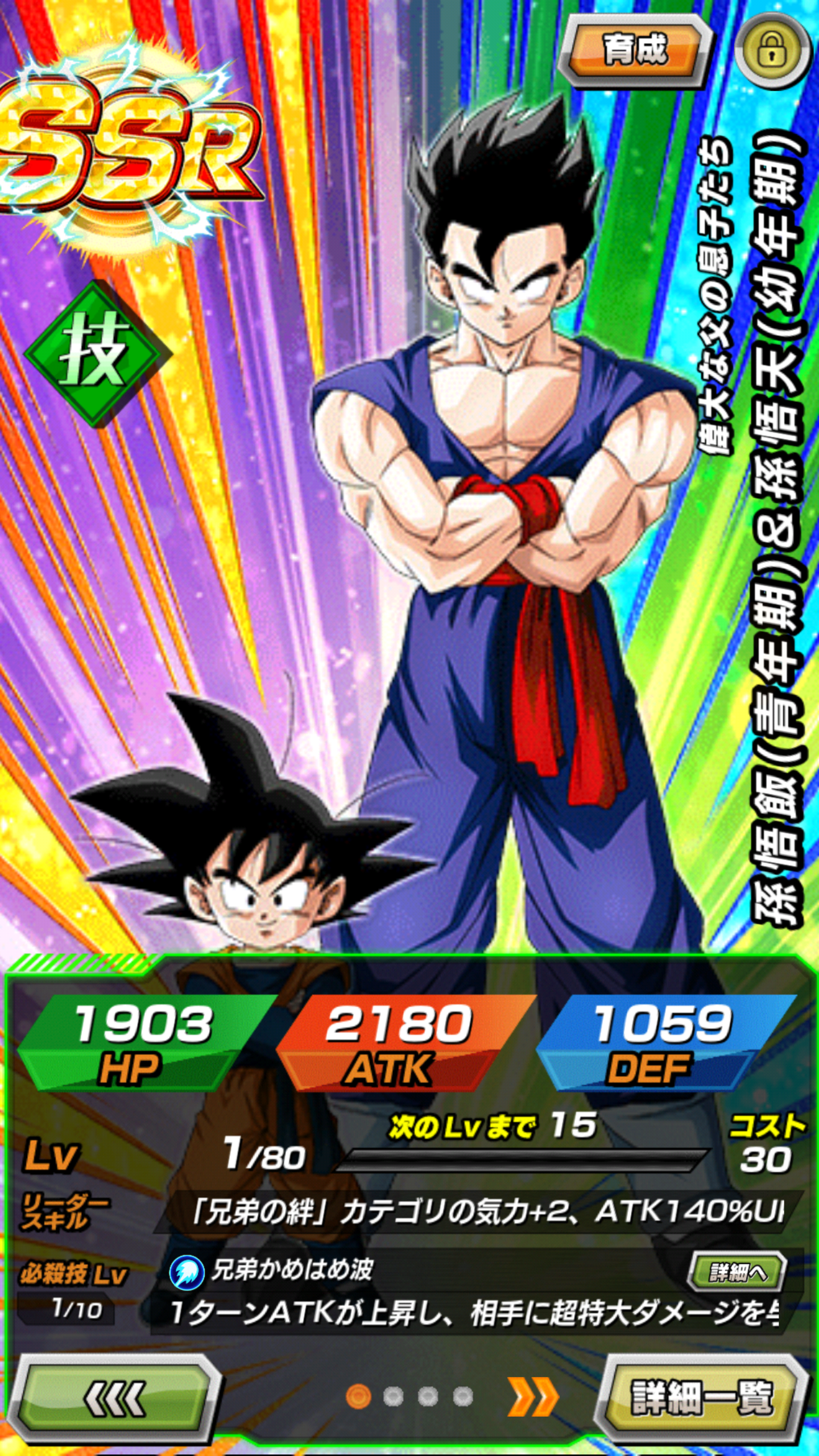The height and width of the screenshot is (1456, 819).
Task: Select the second page indicator dot
Action: [393, 1396]
